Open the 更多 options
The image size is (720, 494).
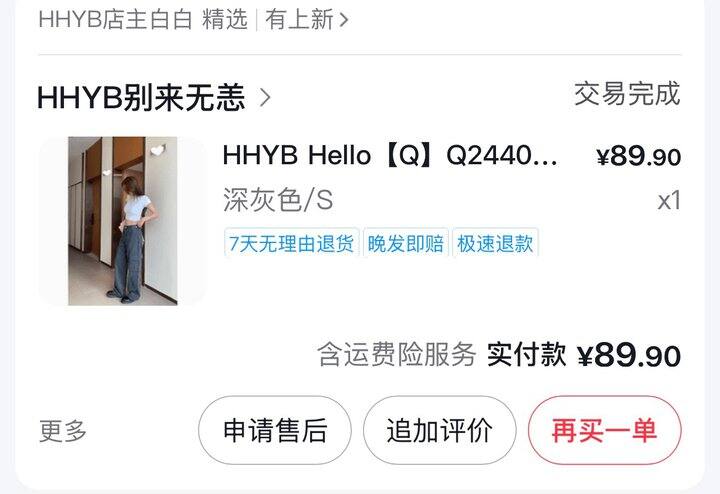pyautogui.click(x=63, y=431)
